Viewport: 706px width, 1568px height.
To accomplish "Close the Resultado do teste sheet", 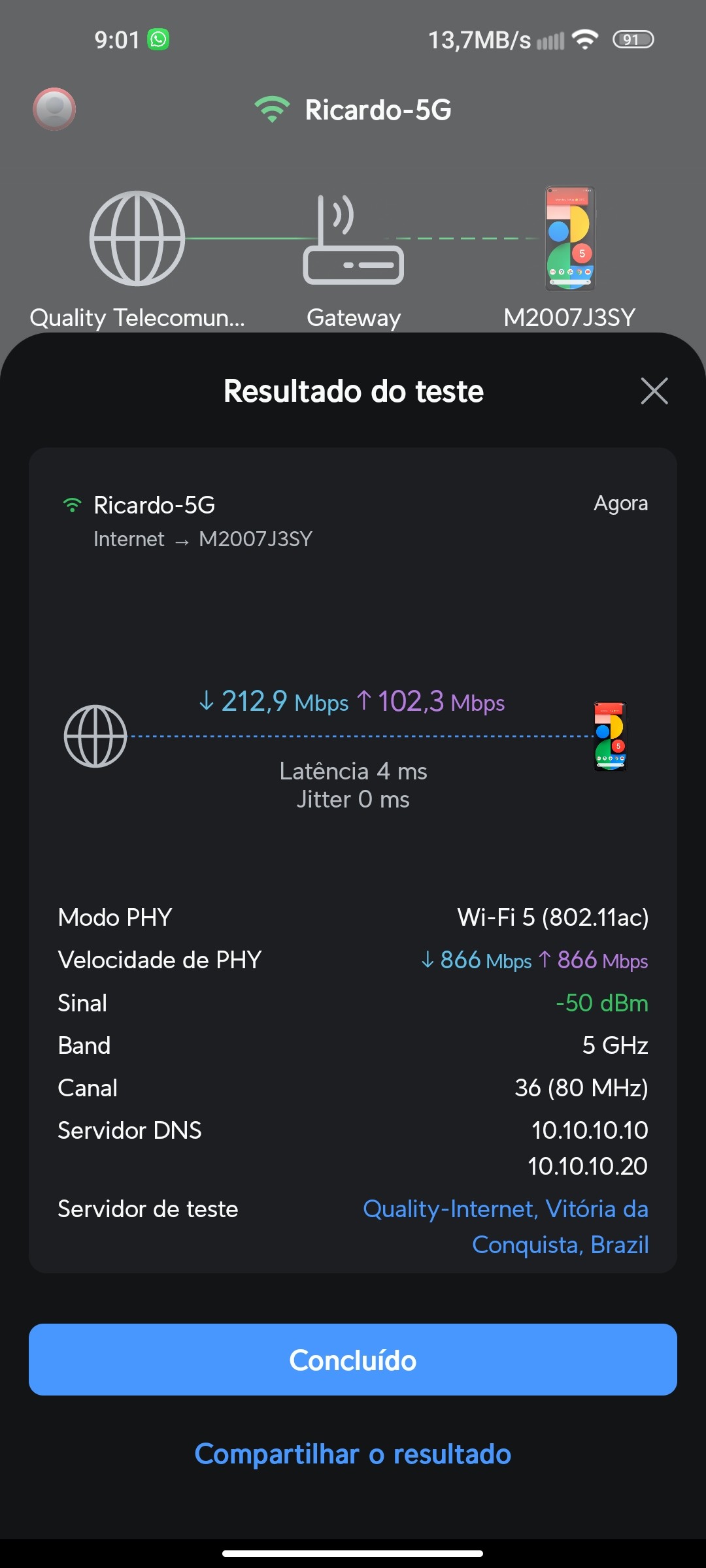I will point(654,391).
